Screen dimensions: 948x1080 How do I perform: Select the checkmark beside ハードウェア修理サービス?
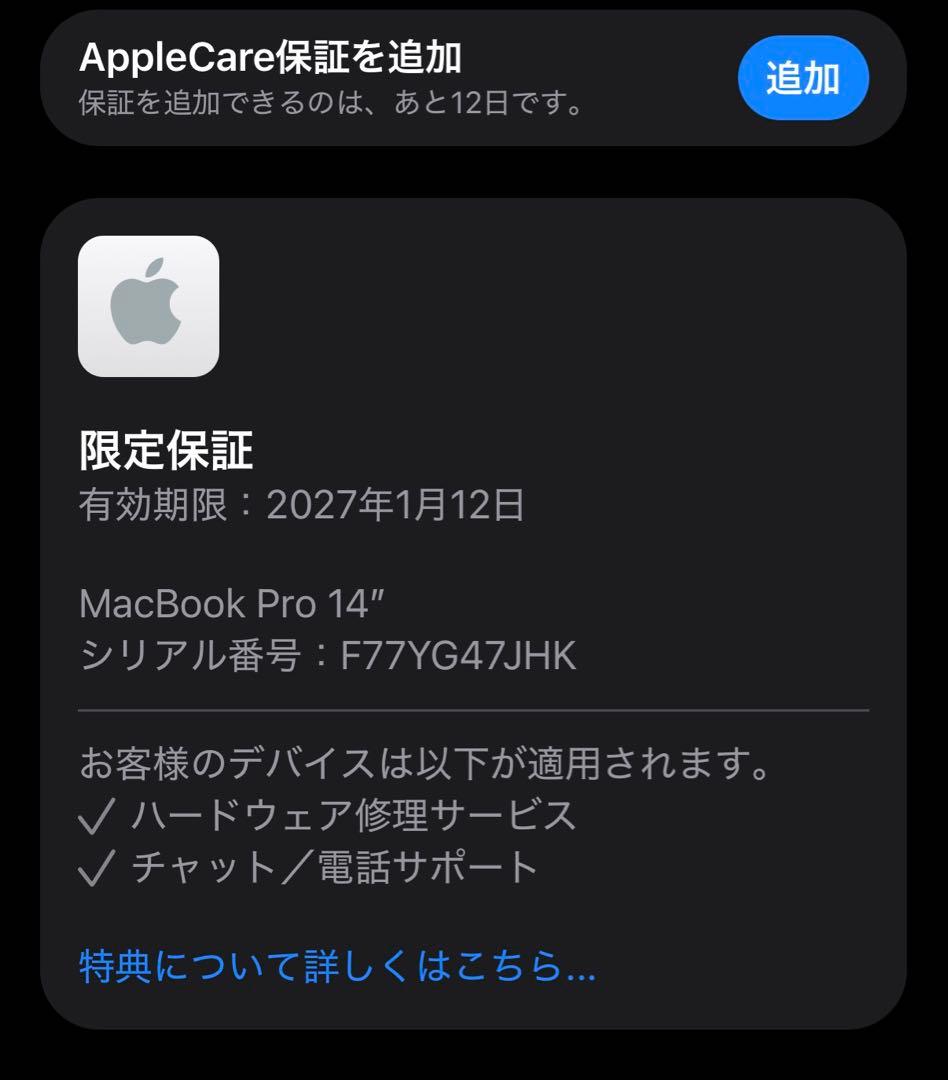[x=96, y=817]
